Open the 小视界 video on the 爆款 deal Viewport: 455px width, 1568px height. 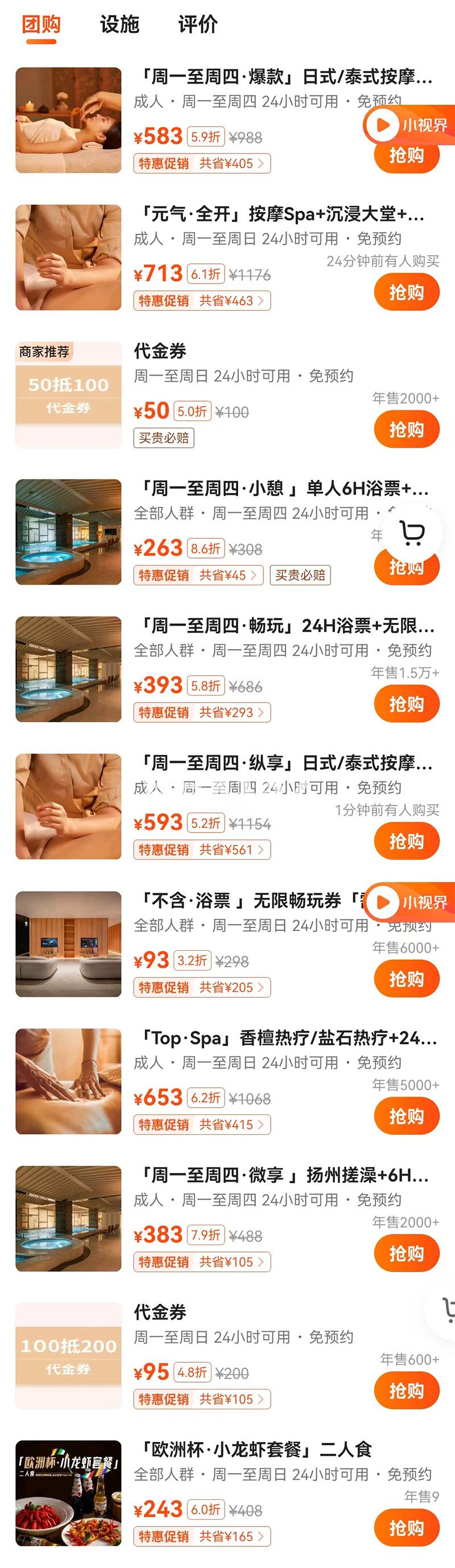pos(409,126)
